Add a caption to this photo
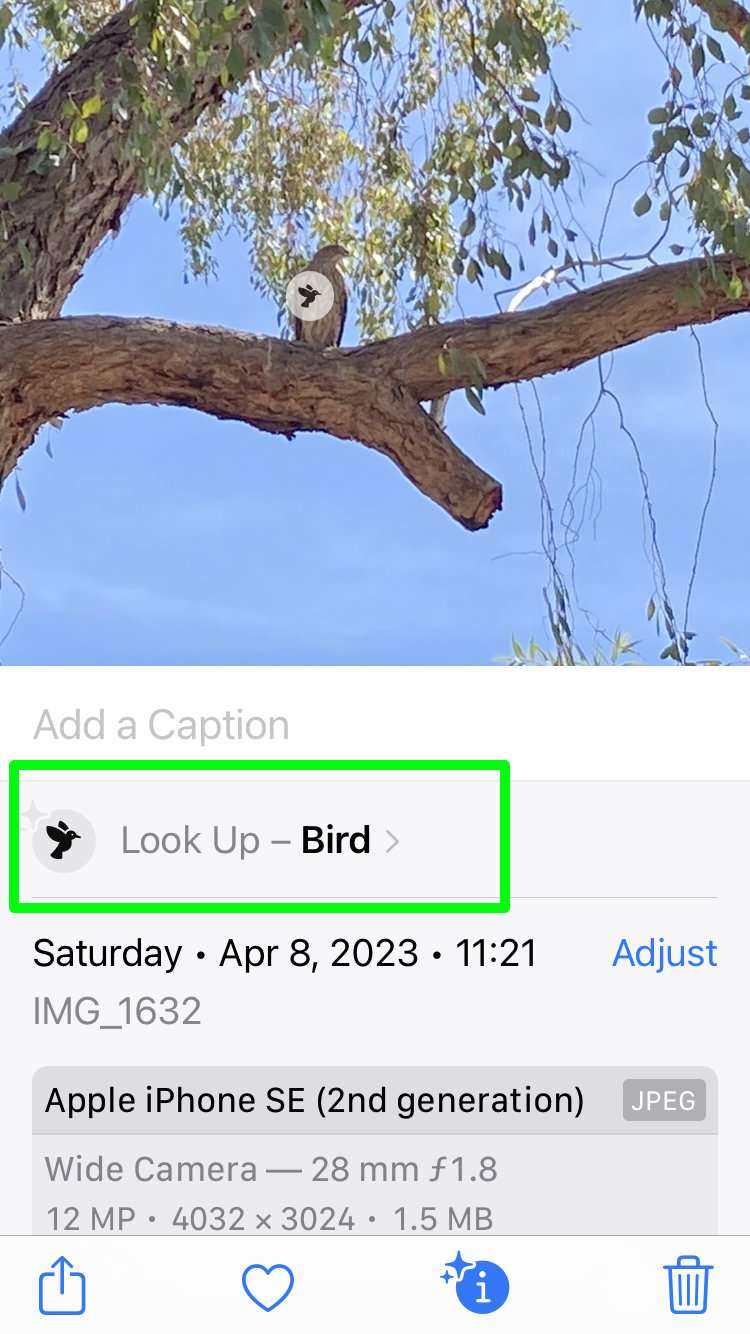The height and width of the screenshot is (1334, 750). 162,725
